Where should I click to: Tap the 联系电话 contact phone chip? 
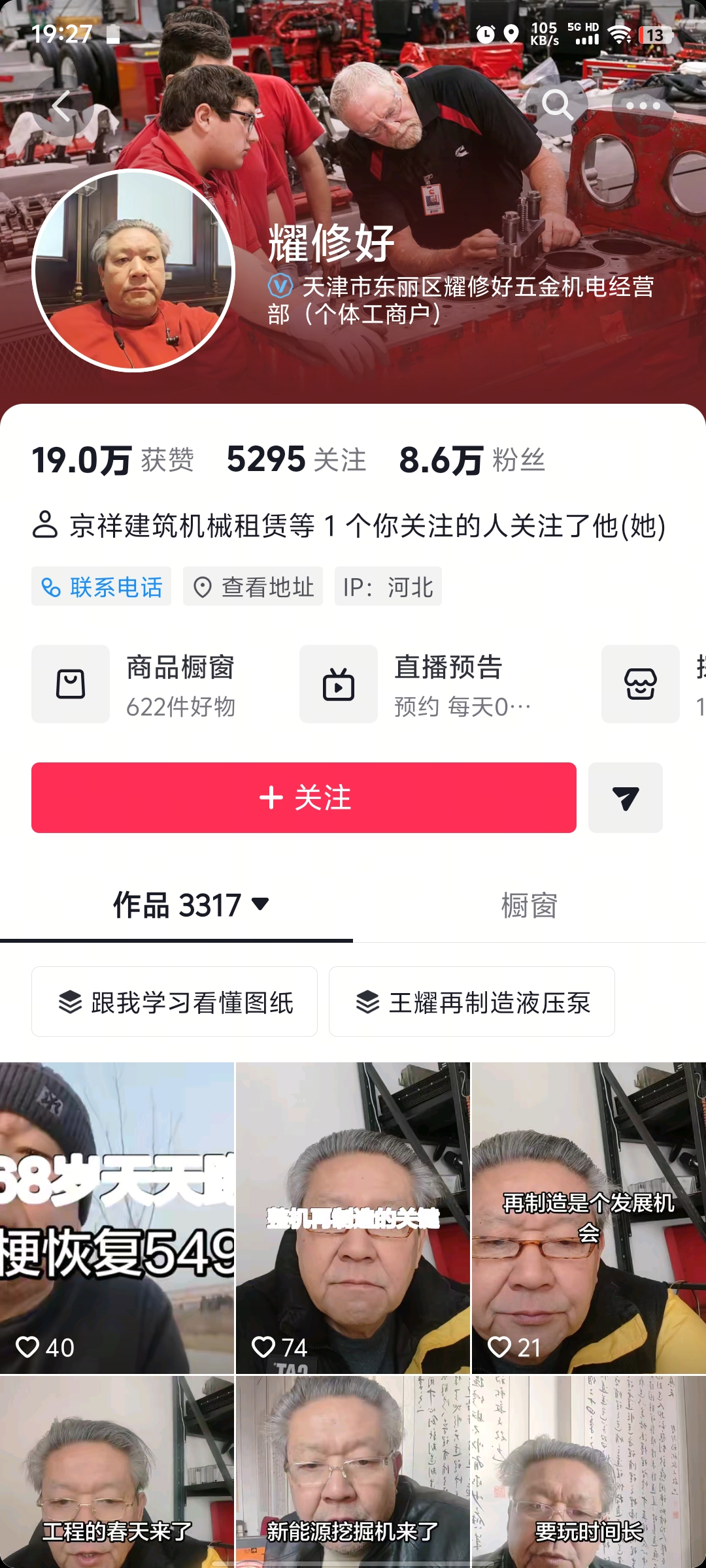click(x=101, y=587)
